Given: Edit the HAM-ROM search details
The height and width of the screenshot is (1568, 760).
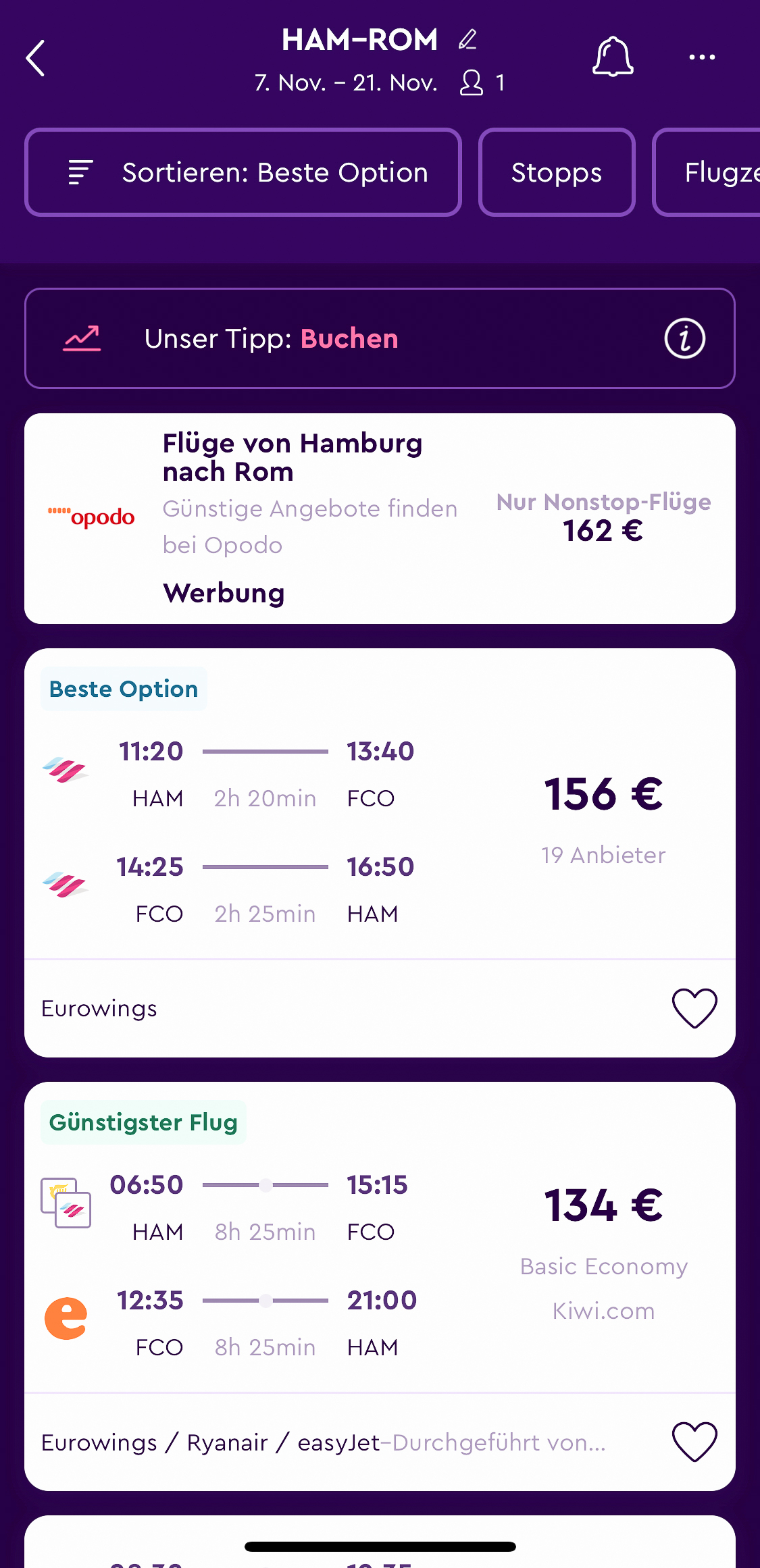Looking at the screenshot, I should [x=467, y=40].
